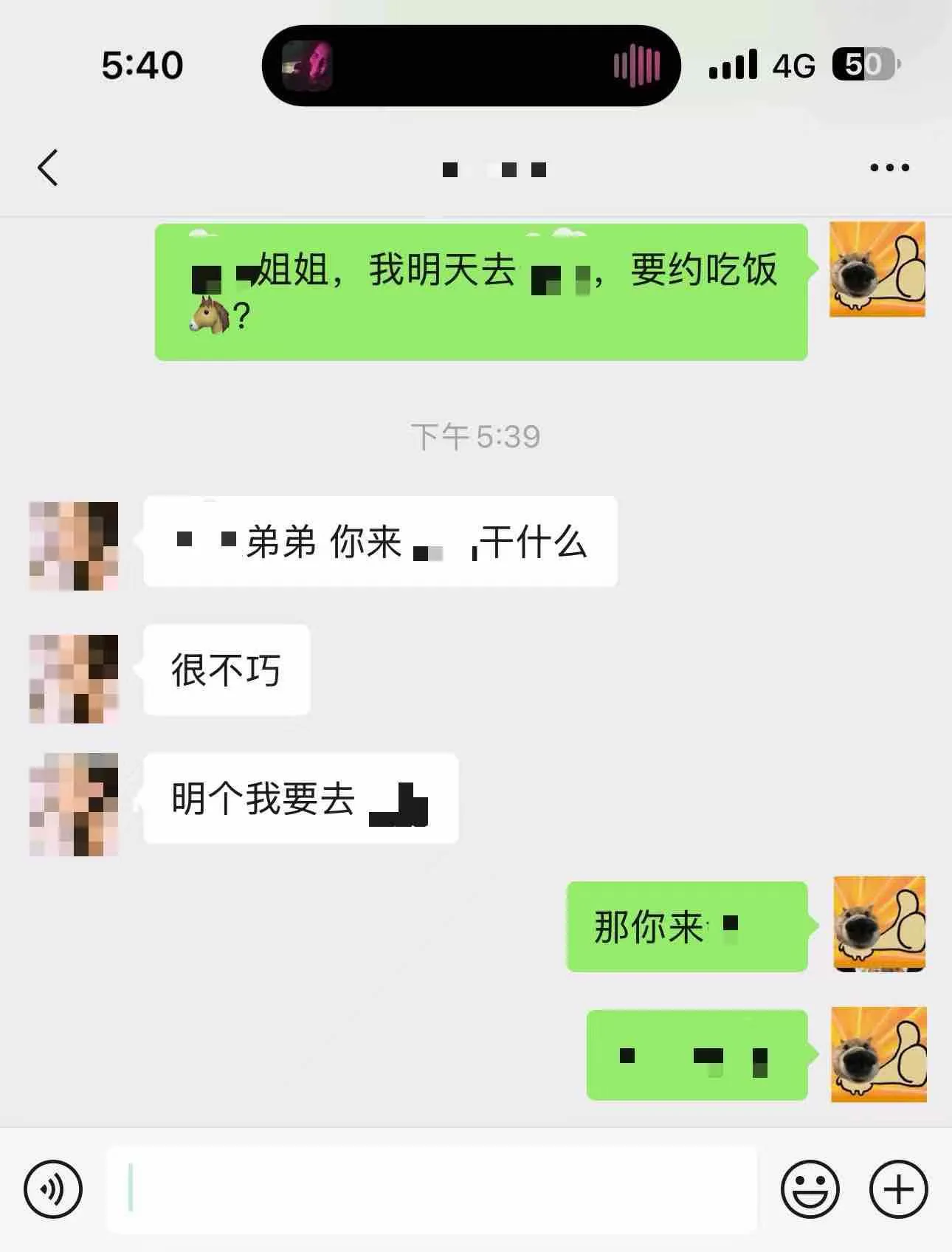This screenshot has height=1252, width=952.
Task: Switch to voice message input
Action: point(52,1189)
